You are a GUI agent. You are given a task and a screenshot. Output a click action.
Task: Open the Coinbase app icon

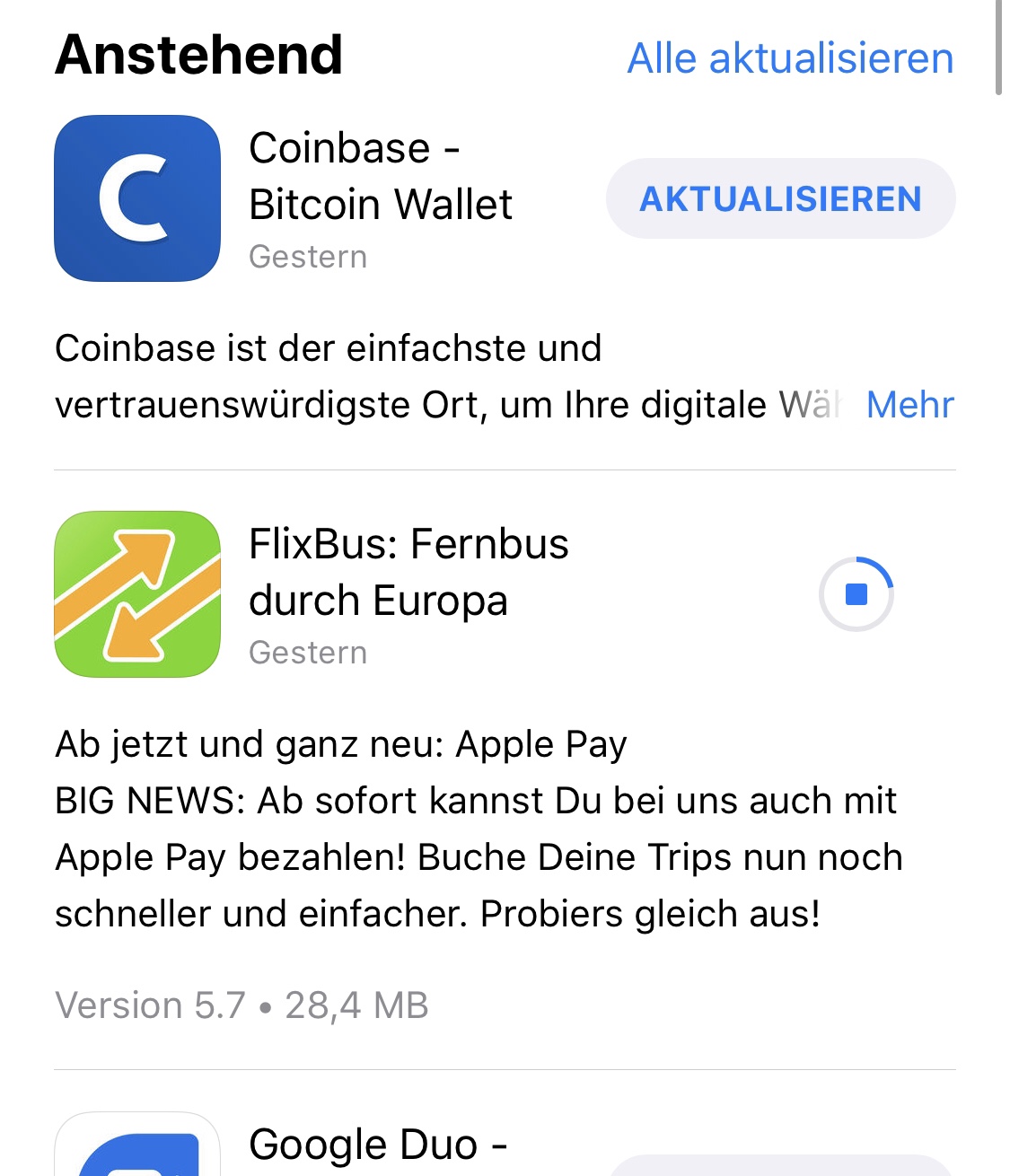pyautogui.click(x=137, y=198)
